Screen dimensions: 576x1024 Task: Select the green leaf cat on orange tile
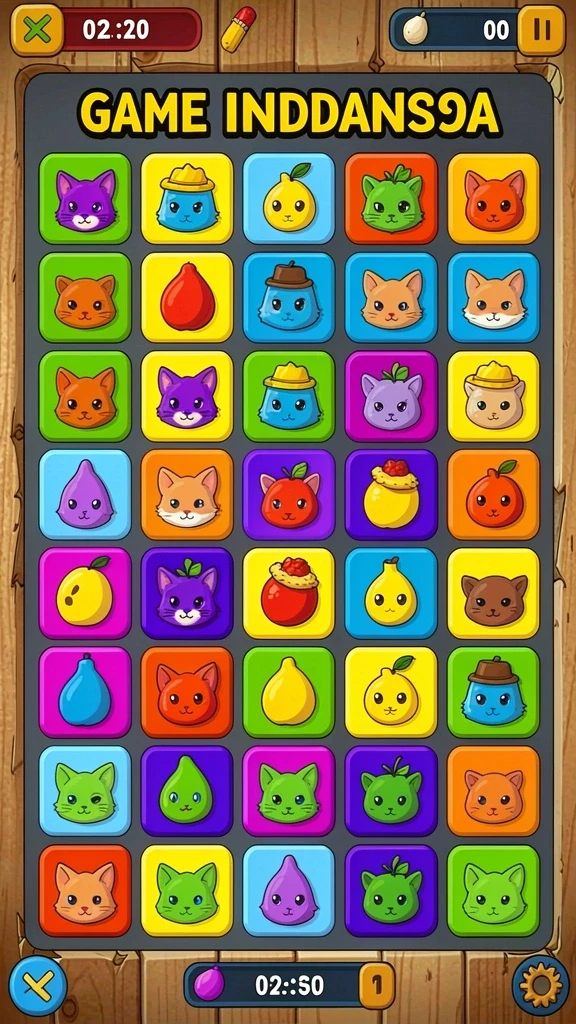[391, 199]
